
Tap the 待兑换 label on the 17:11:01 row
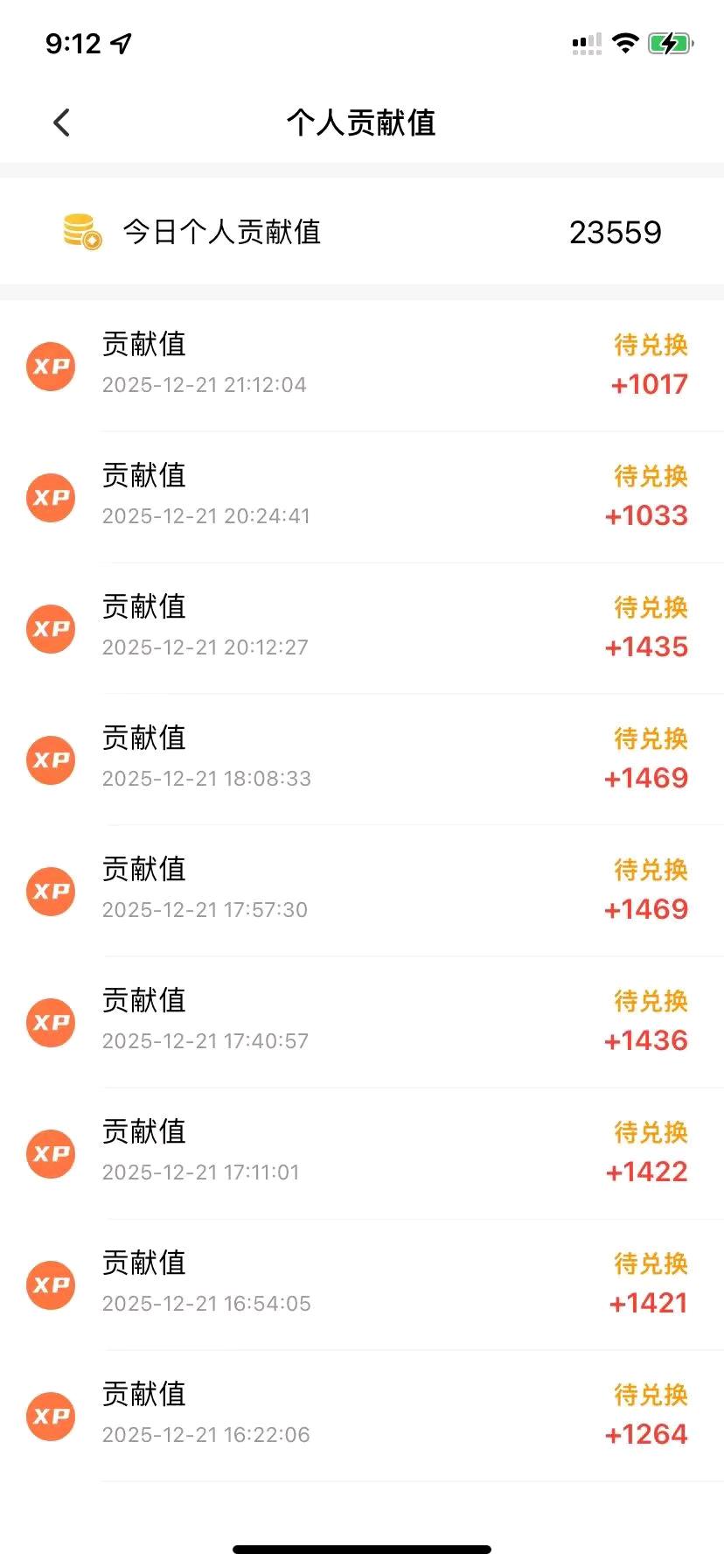pyautogui.click(x=650, y=1133)
